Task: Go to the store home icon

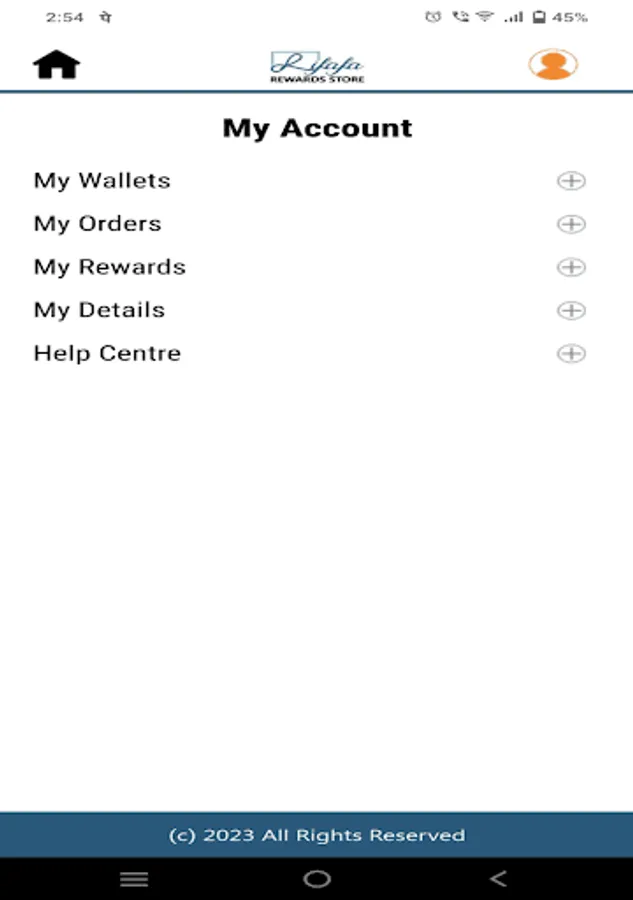Action: 57,65
